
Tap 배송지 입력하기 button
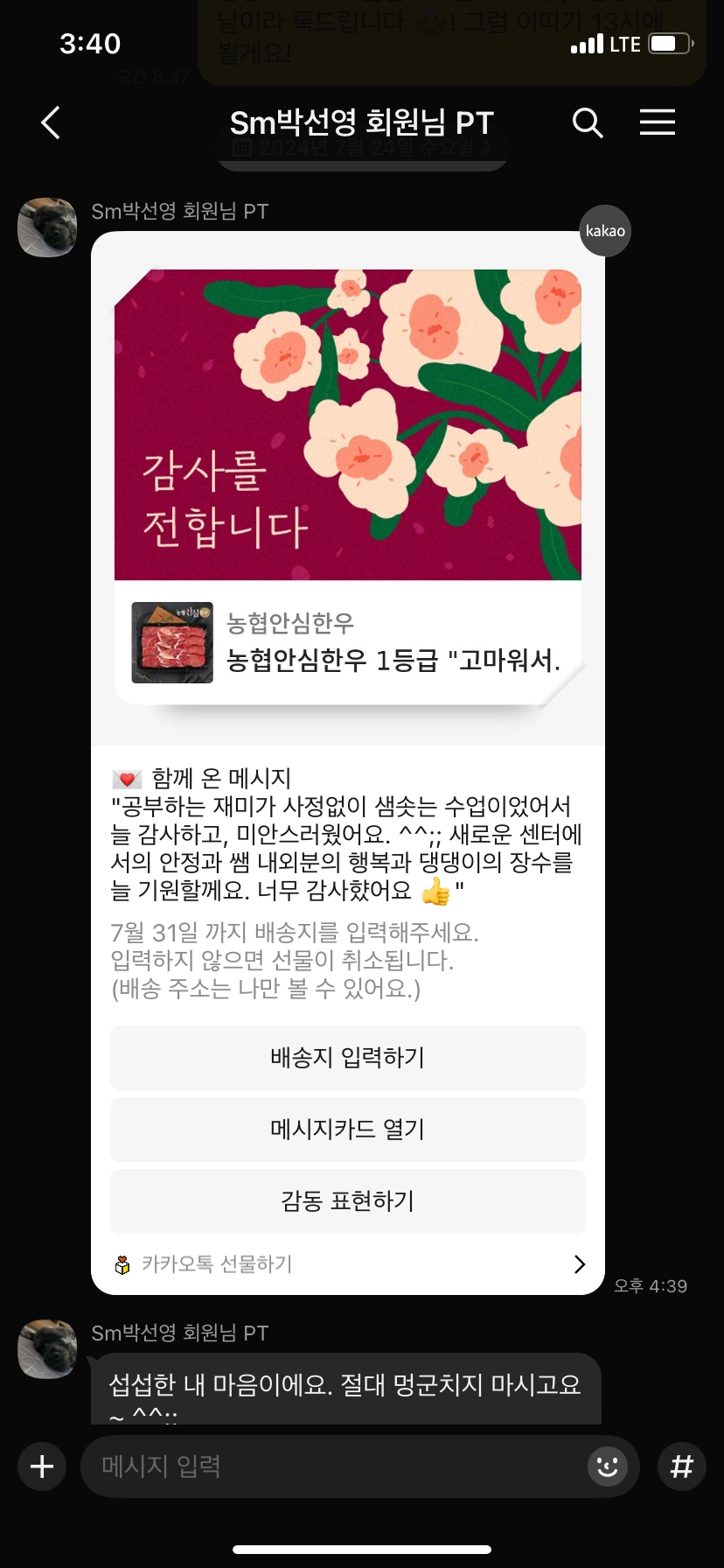[347, 1057]
